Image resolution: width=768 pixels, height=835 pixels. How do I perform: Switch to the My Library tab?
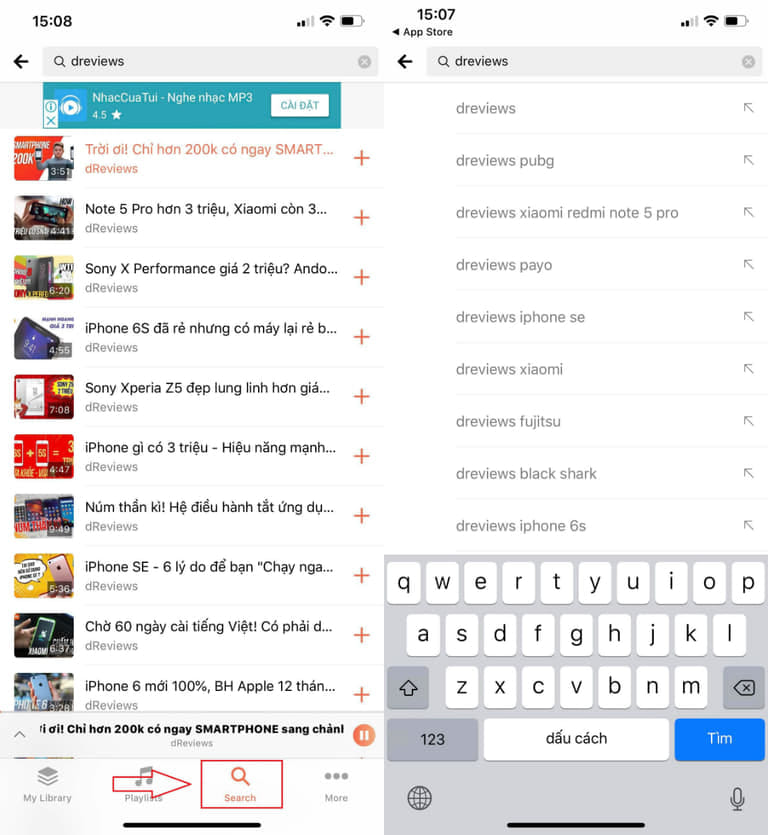tap(47, 785)
